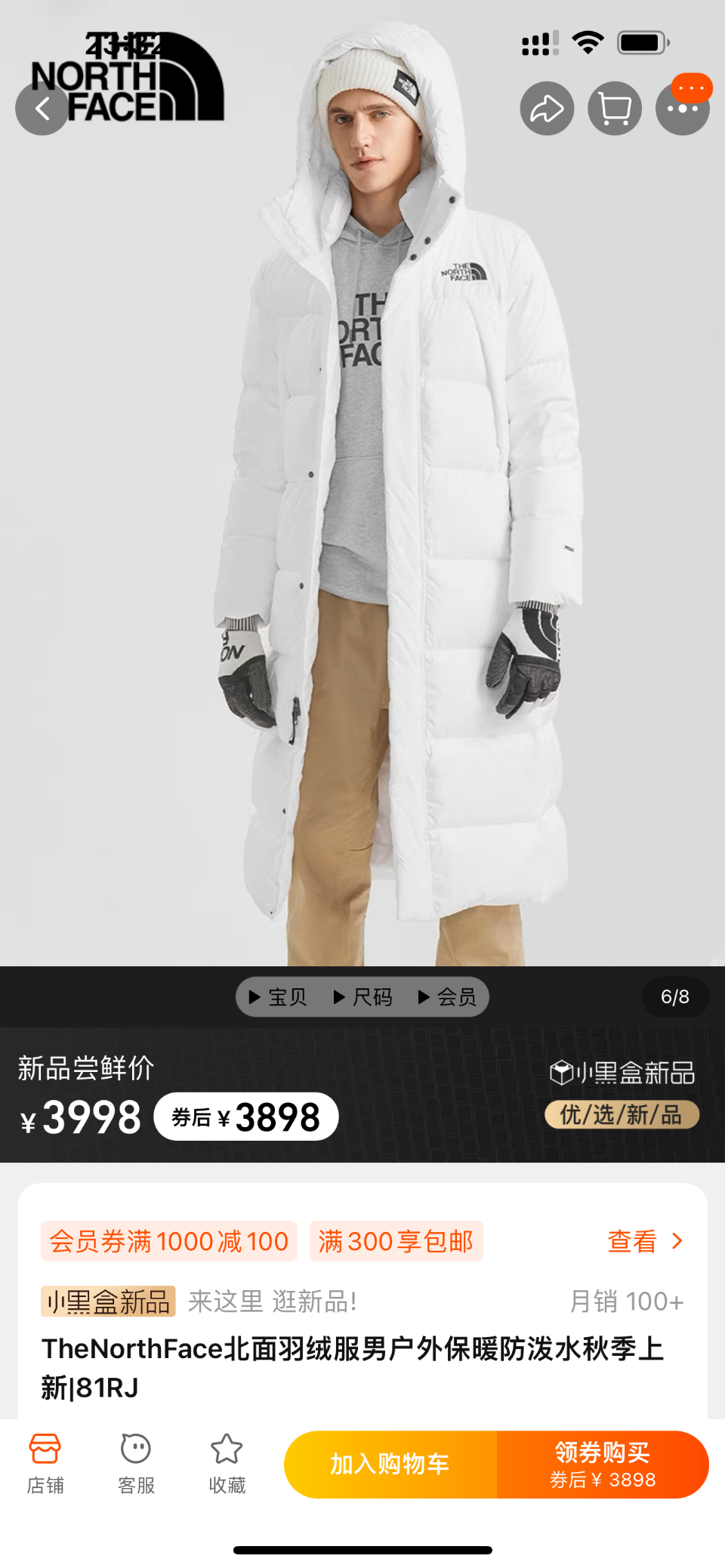The image size is (725, 1568).
Task: Go back using the arrow button
Action: (x=42, y=109)
